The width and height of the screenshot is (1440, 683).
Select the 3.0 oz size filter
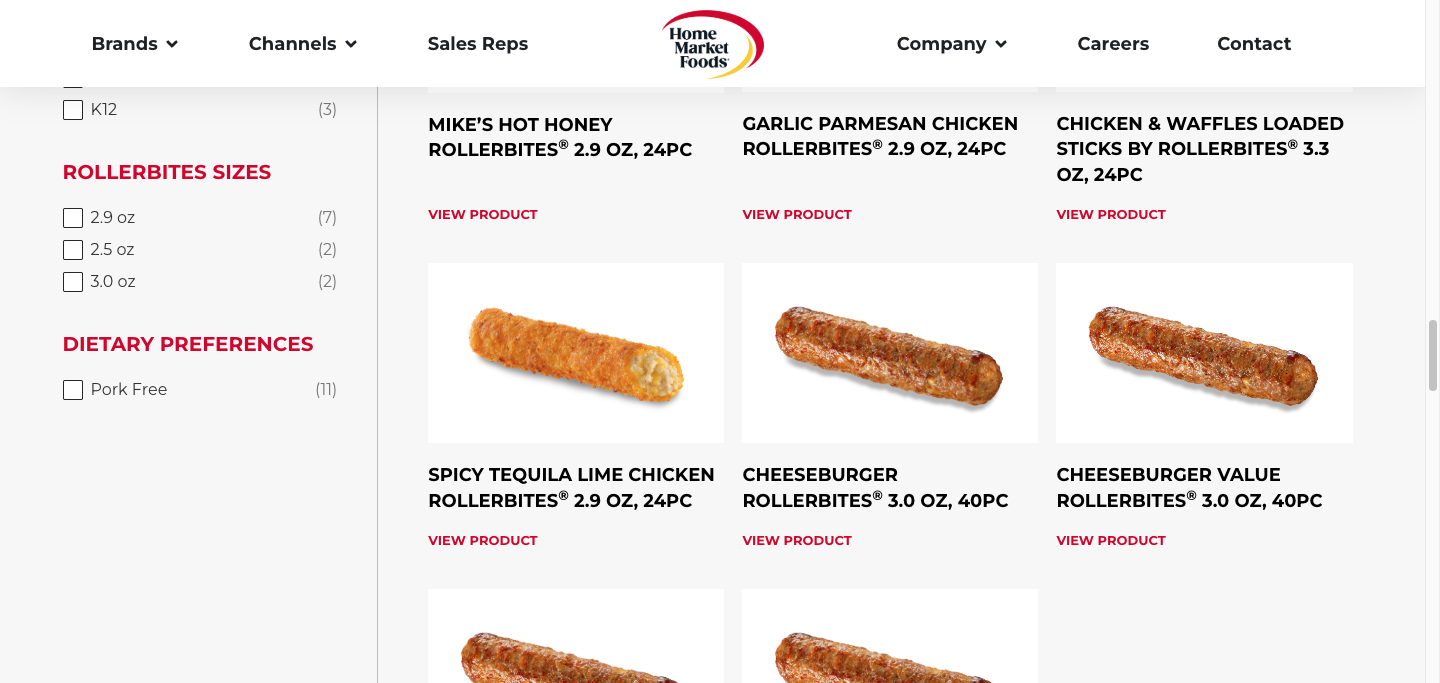[x=73, y=282]
